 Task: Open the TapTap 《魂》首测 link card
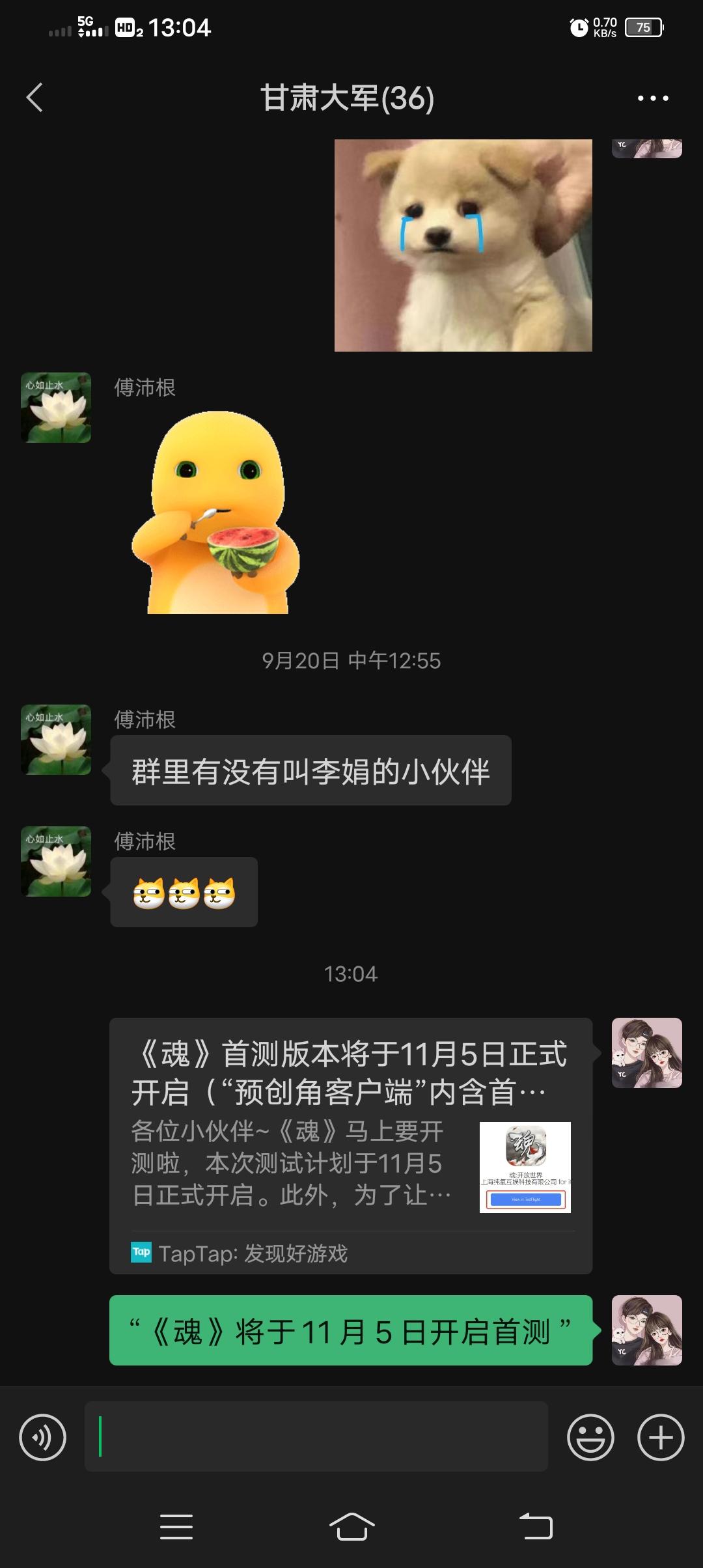(350, 1145)
